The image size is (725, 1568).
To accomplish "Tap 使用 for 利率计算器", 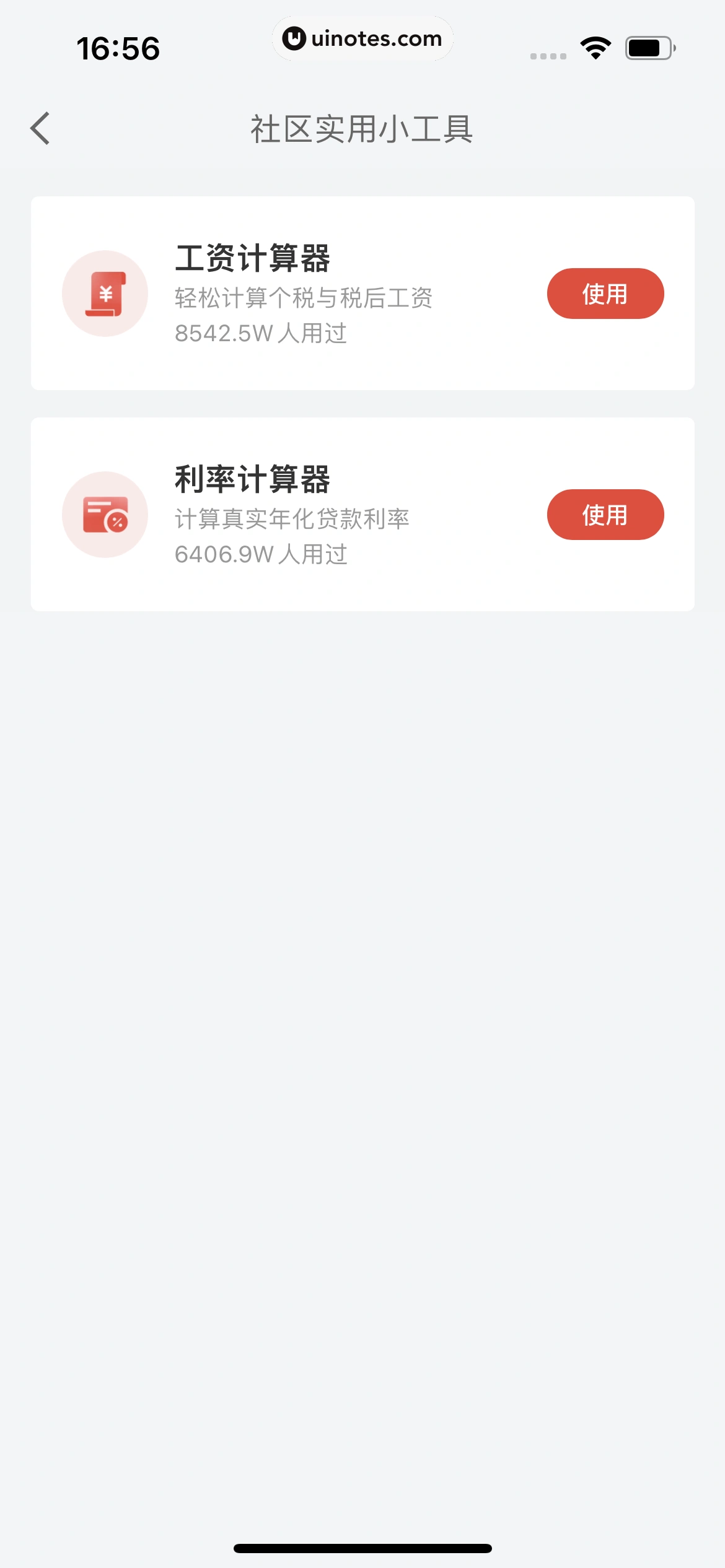I will [605, 515].
